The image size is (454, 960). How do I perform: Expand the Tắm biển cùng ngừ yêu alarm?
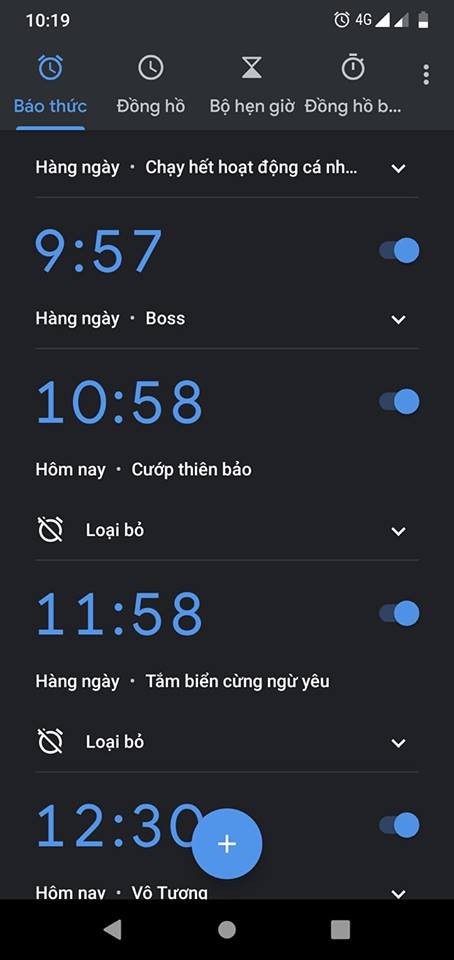click(x=398, y=743)
